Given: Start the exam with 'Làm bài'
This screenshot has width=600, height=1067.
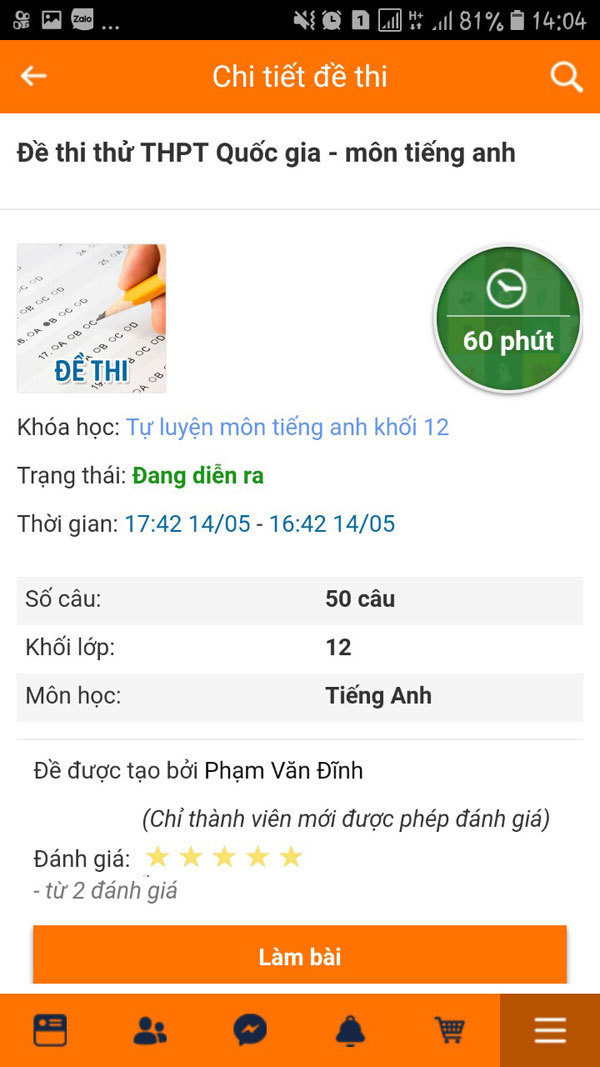Looking at the screenshot, I should [x=299, y=956].
